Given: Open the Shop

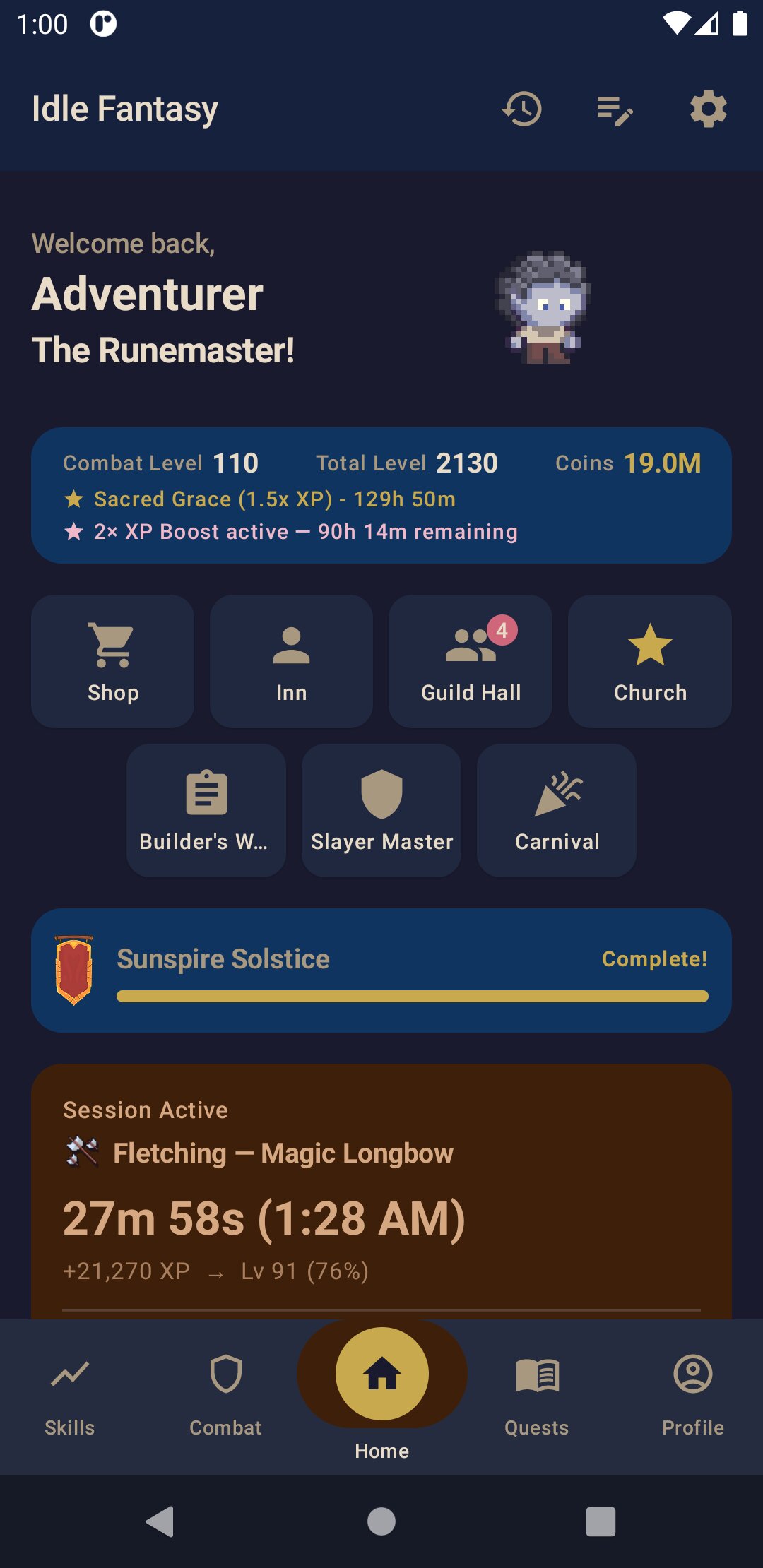Looking at the screenshot, I should coord(113,661).
